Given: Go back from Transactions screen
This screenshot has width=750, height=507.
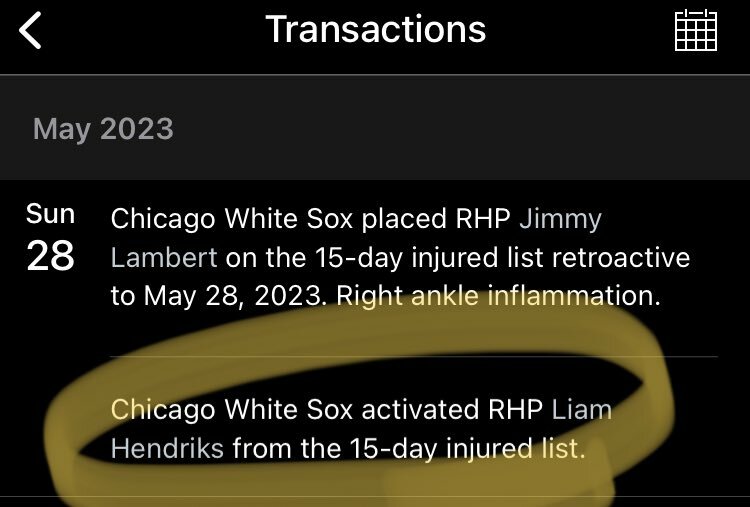Looking at the screenshot, I should pyautogui.click(x=31, y=31).
